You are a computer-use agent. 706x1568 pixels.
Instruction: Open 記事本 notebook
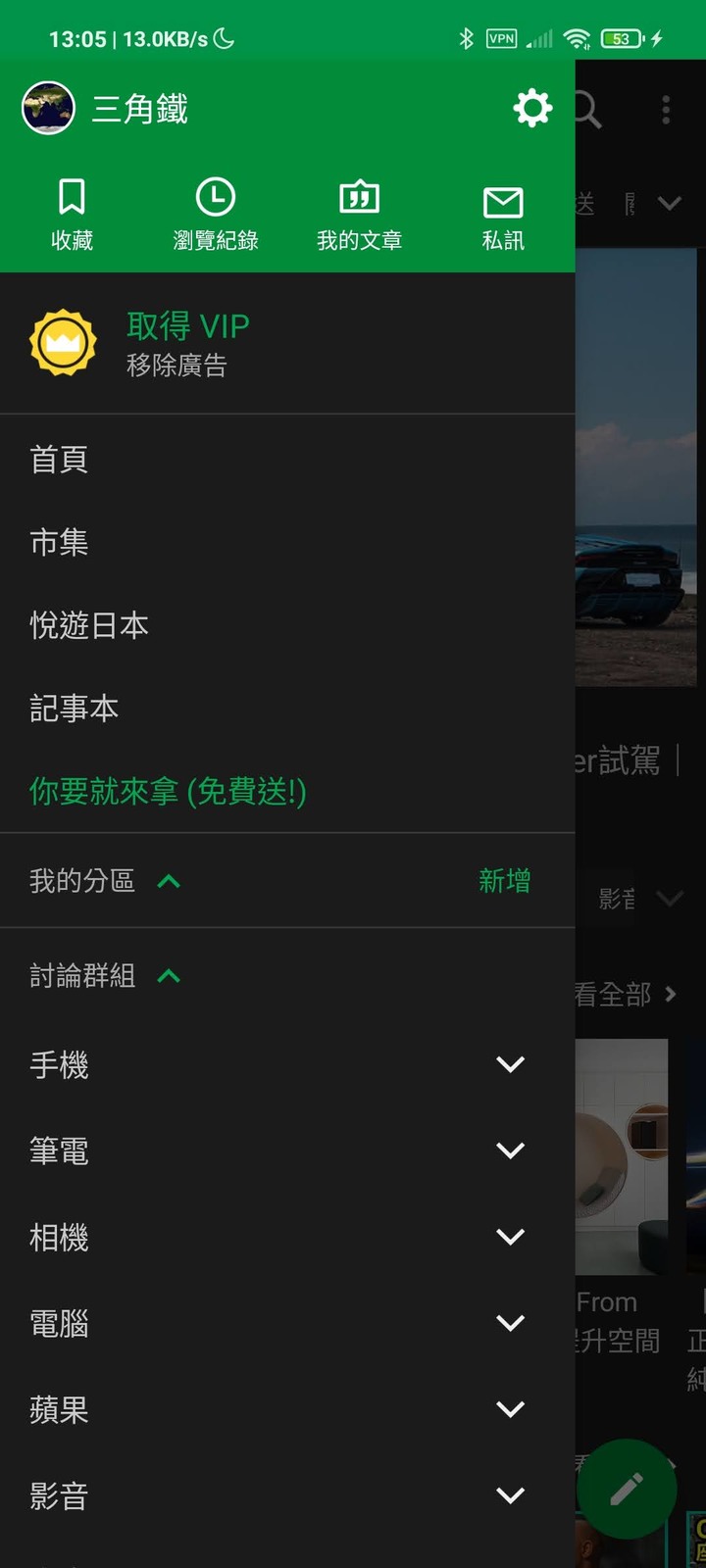[x=75, y=709]
